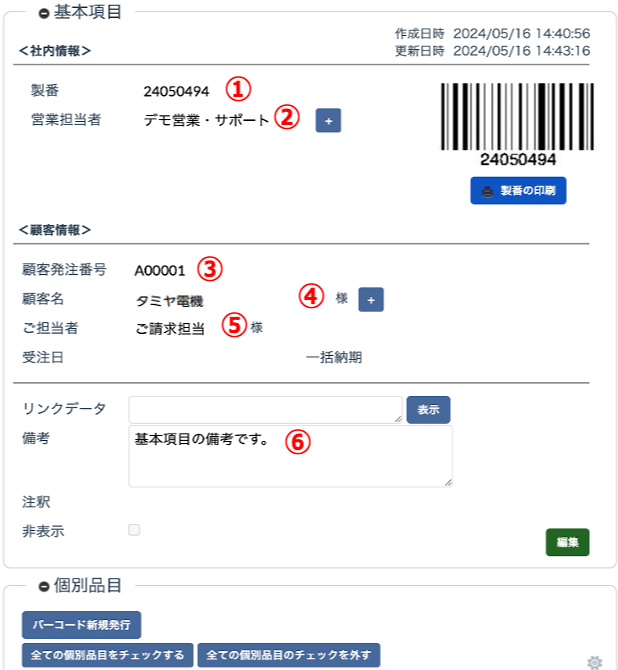This screenshot has width=618, height=670.
Task: Print the 製番 barcode
Action: (518, 190)
